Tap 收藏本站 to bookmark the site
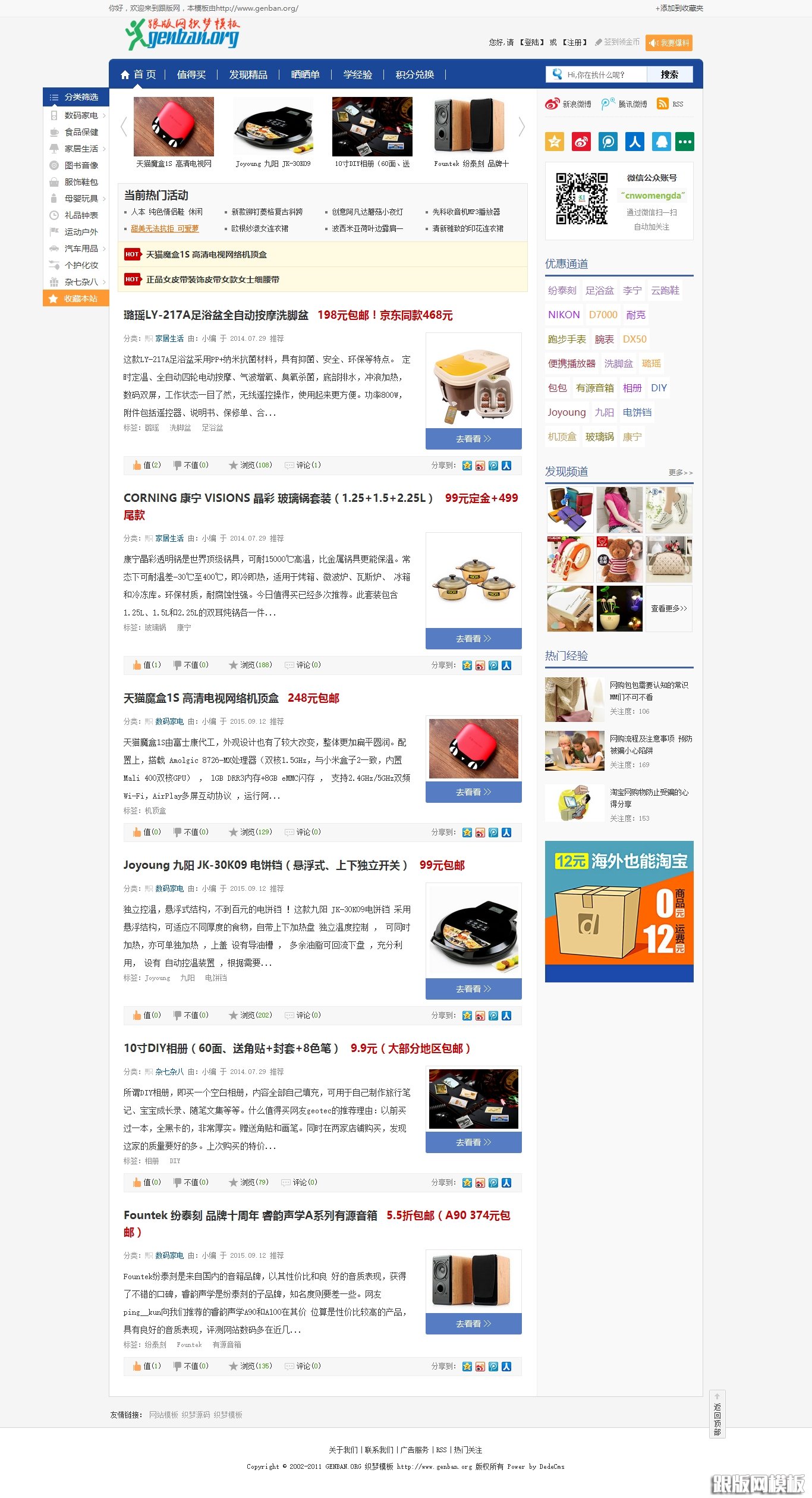The height and width of the screenshot is (1498, 812). pos(76,299)
